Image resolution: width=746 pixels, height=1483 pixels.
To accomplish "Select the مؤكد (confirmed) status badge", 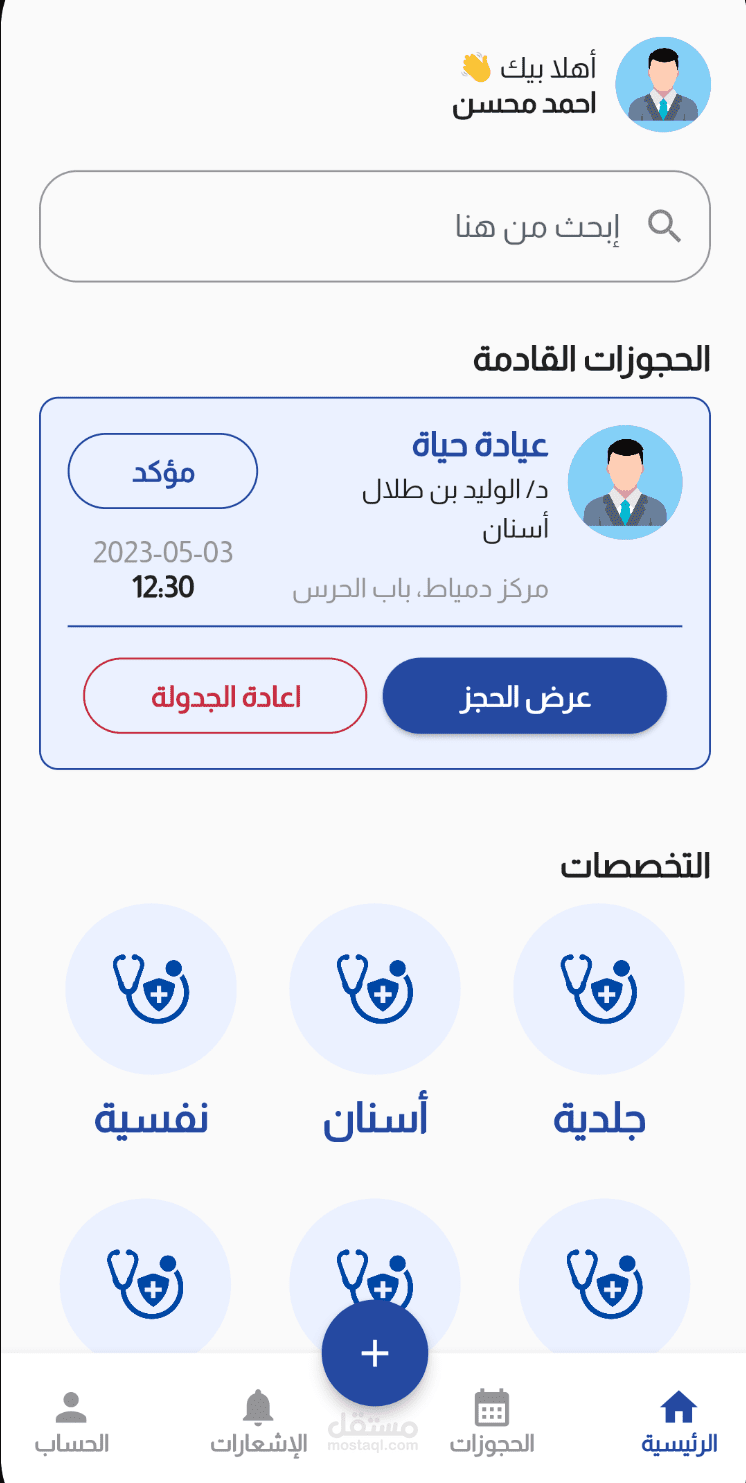I will tap(162, 470).
